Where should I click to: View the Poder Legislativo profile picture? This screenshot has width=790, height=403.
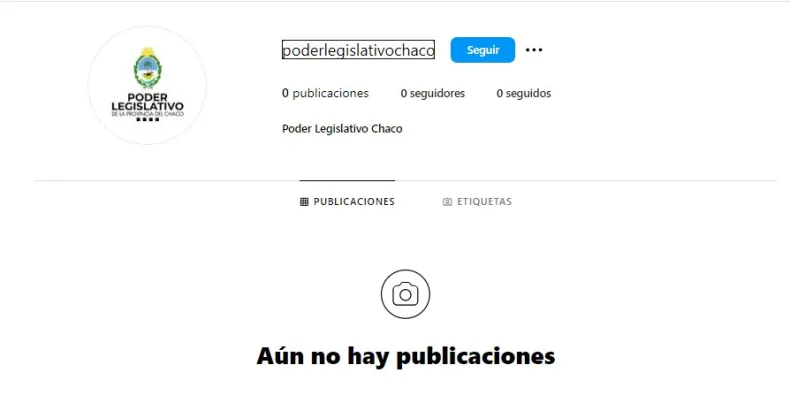tap(147, 86)
